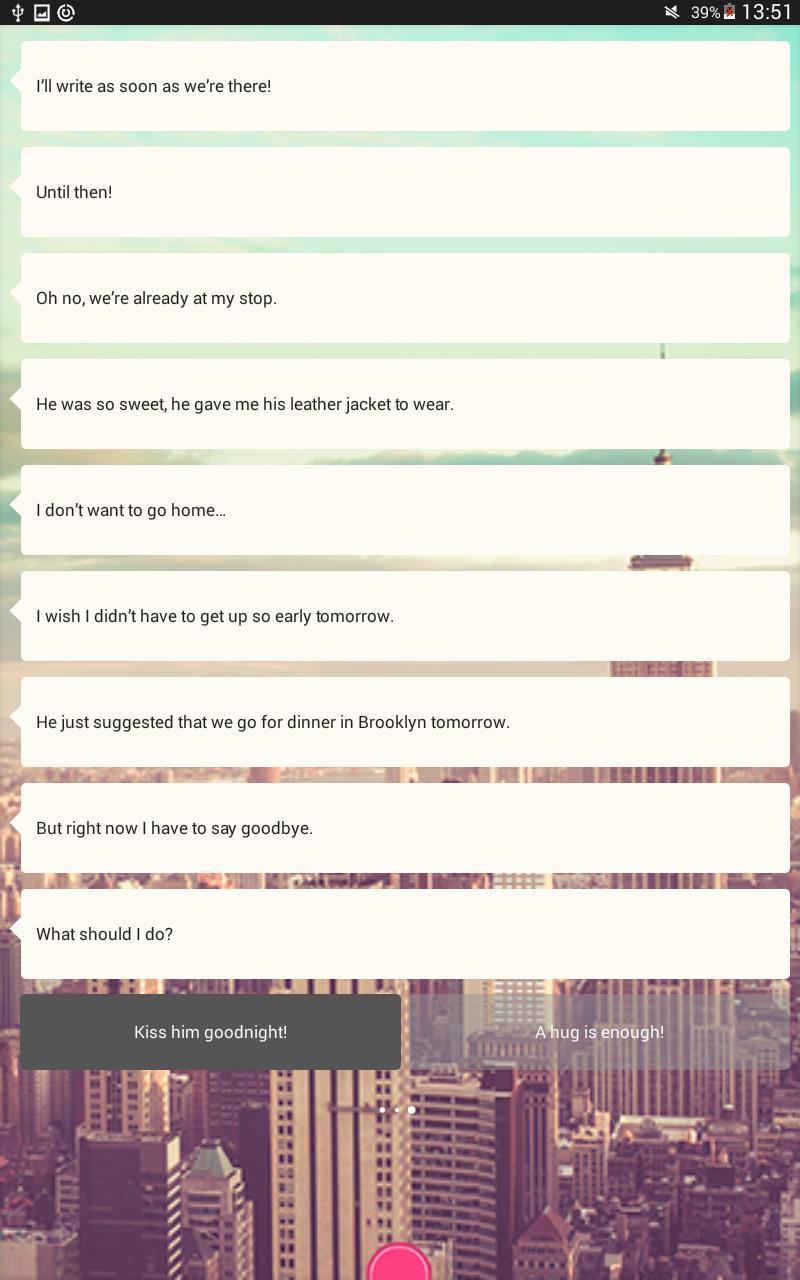
Task: Select the "A hug is enough!" reply
Action: coord(599,1032)
